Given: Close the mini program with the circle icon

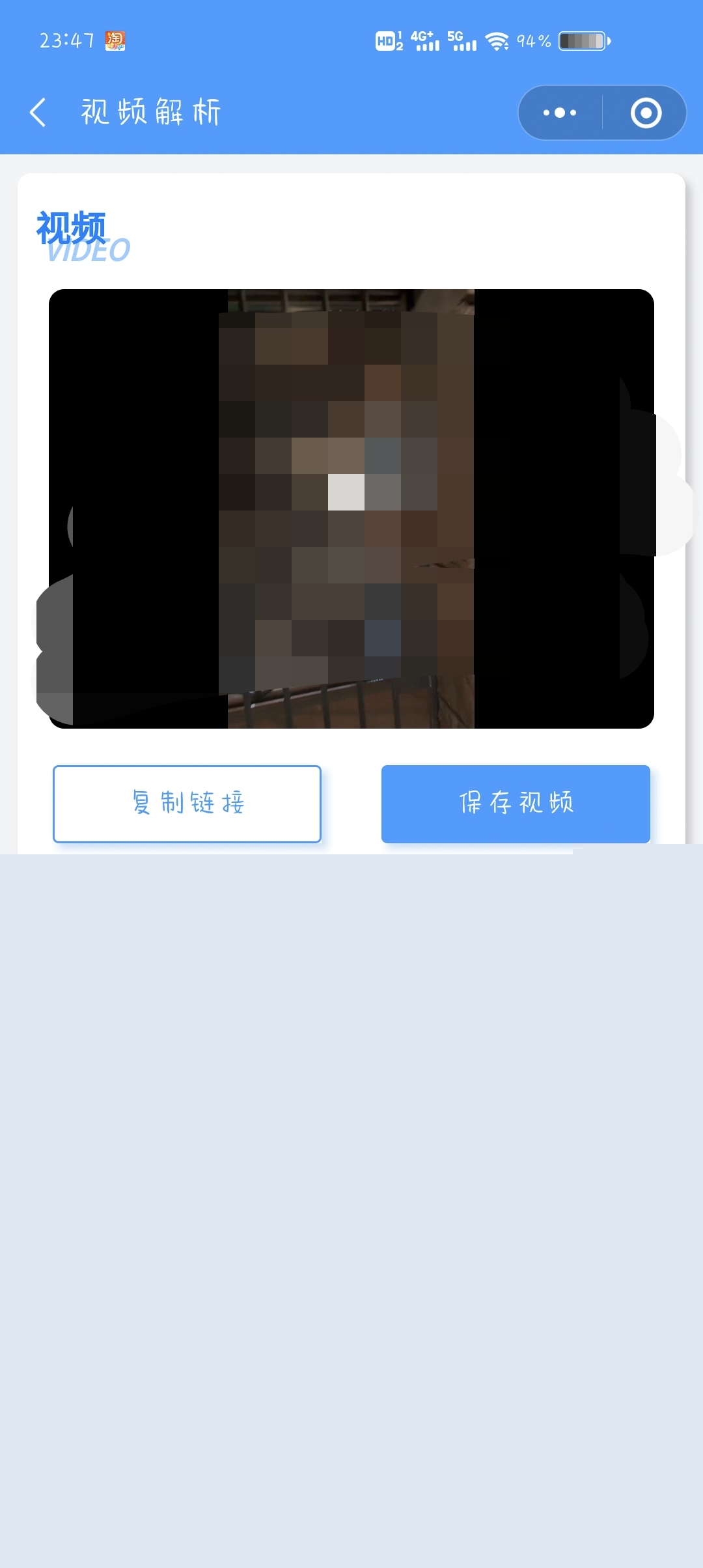Looking at the screenshot, I should pos(646,113).
